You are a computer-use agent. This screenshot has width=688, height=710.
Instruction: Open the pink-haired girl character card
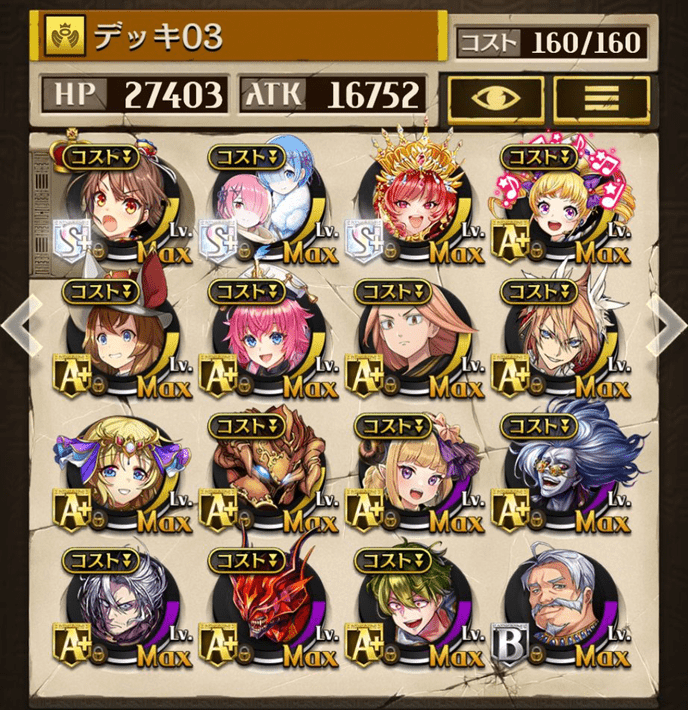click(x=262, y=340)
